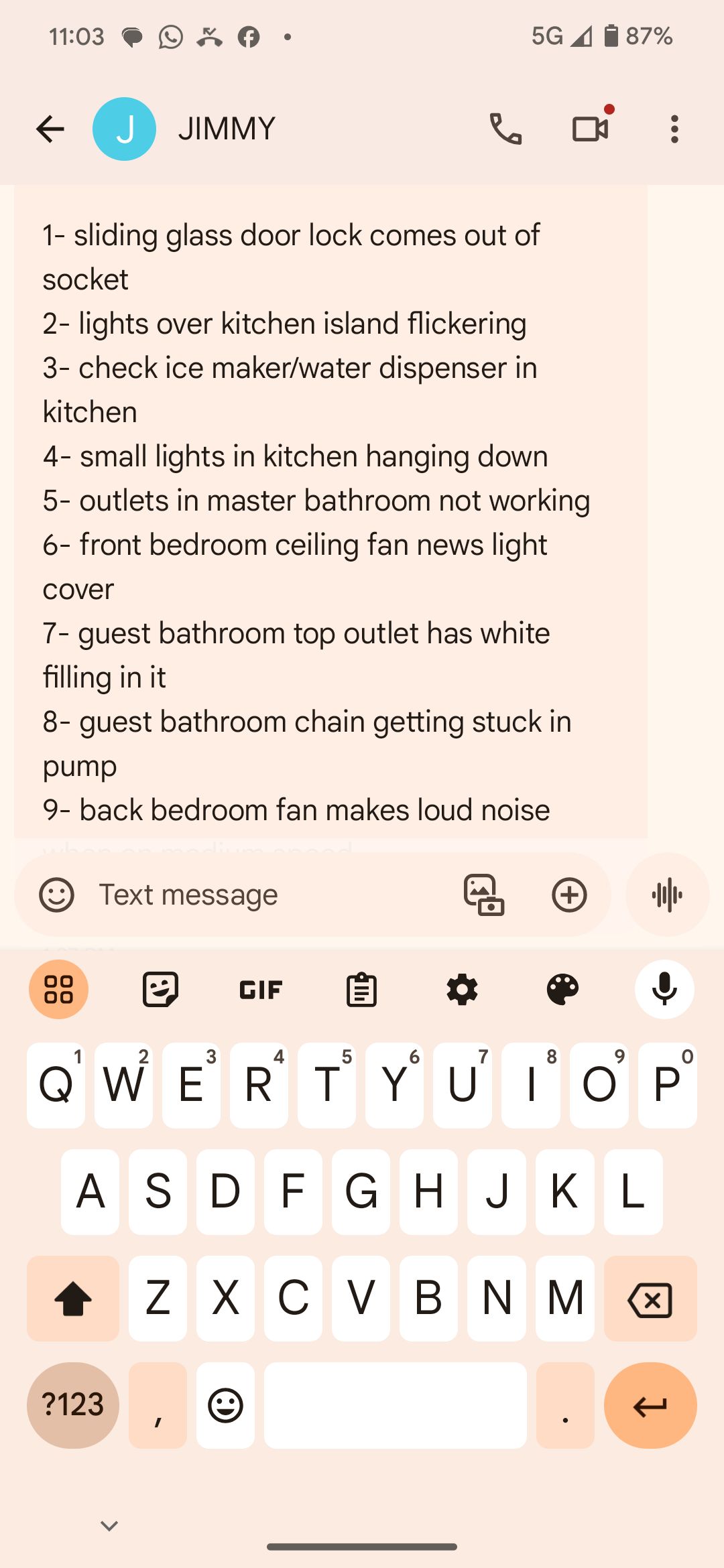Open the keyboard's feature grid menu
The width and height of the screenshot is (724, 1568).
point(59,989)
